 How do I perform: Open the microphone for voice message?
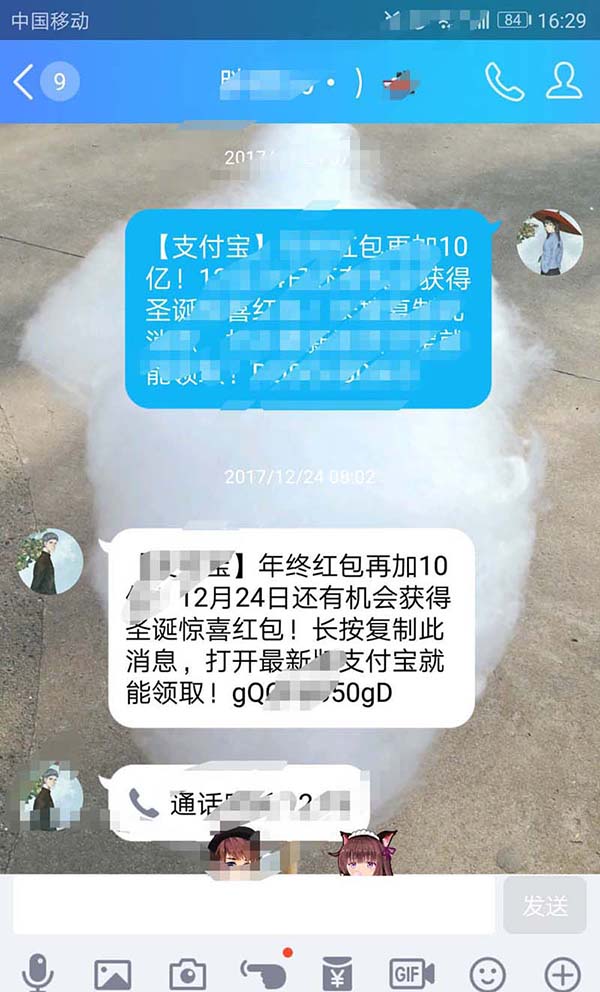(38, 972)
